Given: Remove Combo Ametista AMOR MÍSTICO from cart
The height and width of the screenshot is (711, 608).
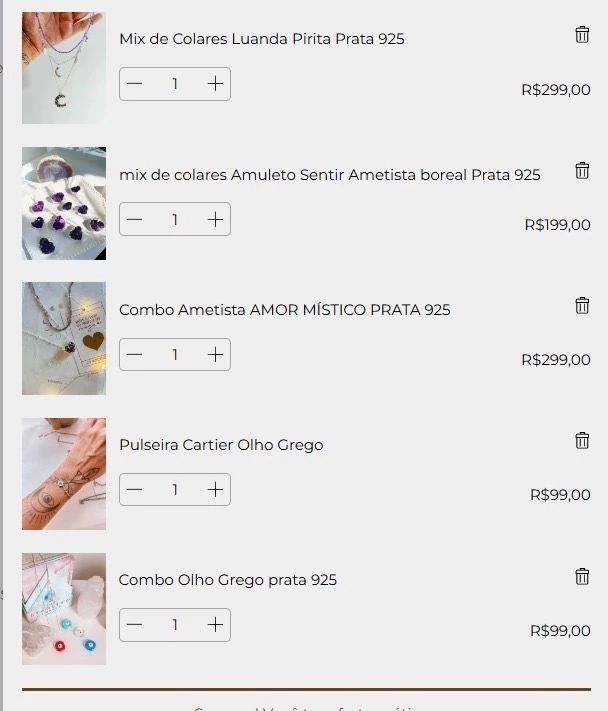Looking at the screenshot, I should [x=582, y=305].
